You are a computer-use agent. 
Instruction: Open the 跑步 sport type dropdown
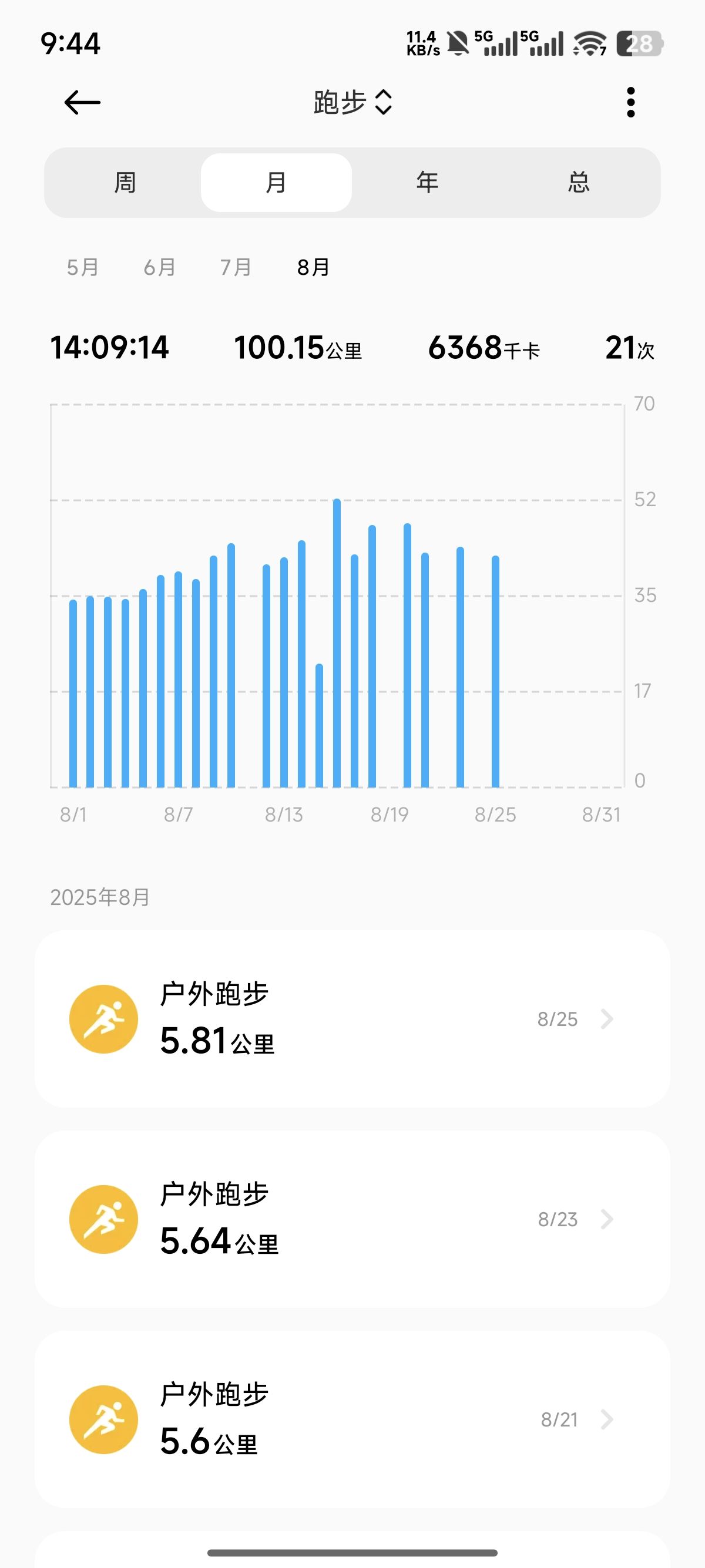(x=352, y=102)
